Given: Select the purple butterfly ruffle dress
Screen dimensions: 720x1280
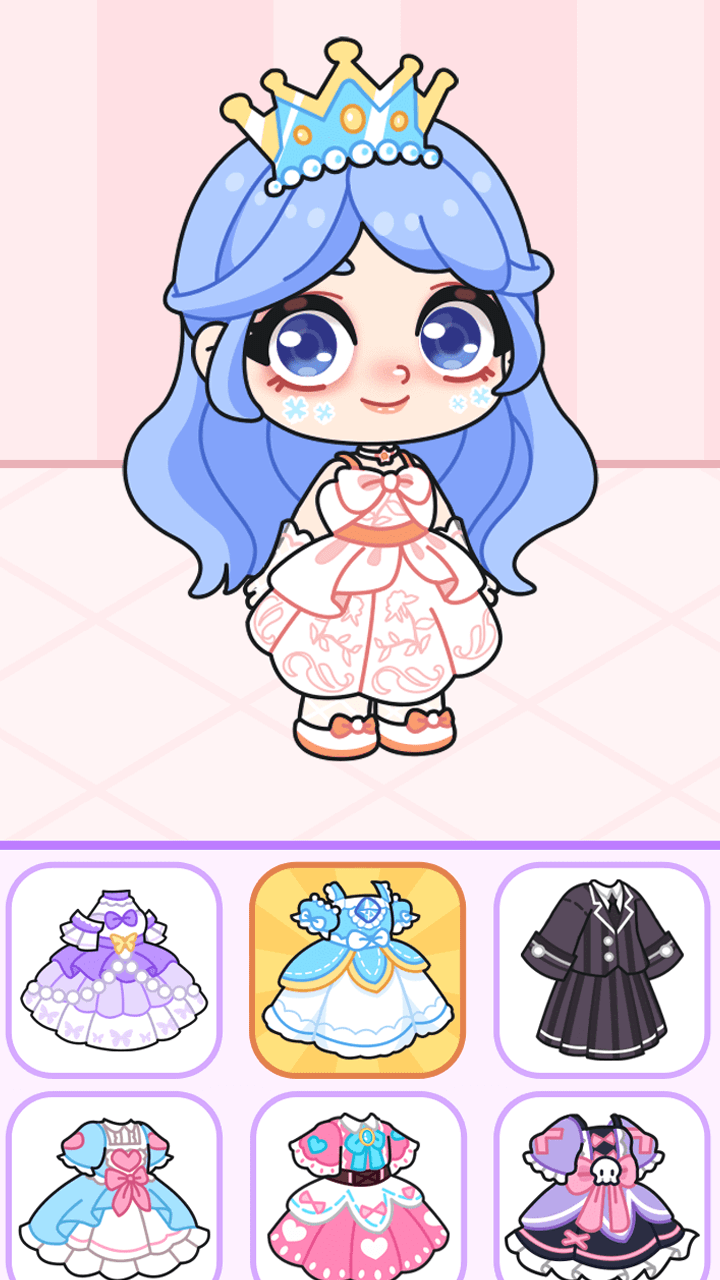Looking at the screenshot, I should pos(113,968).
